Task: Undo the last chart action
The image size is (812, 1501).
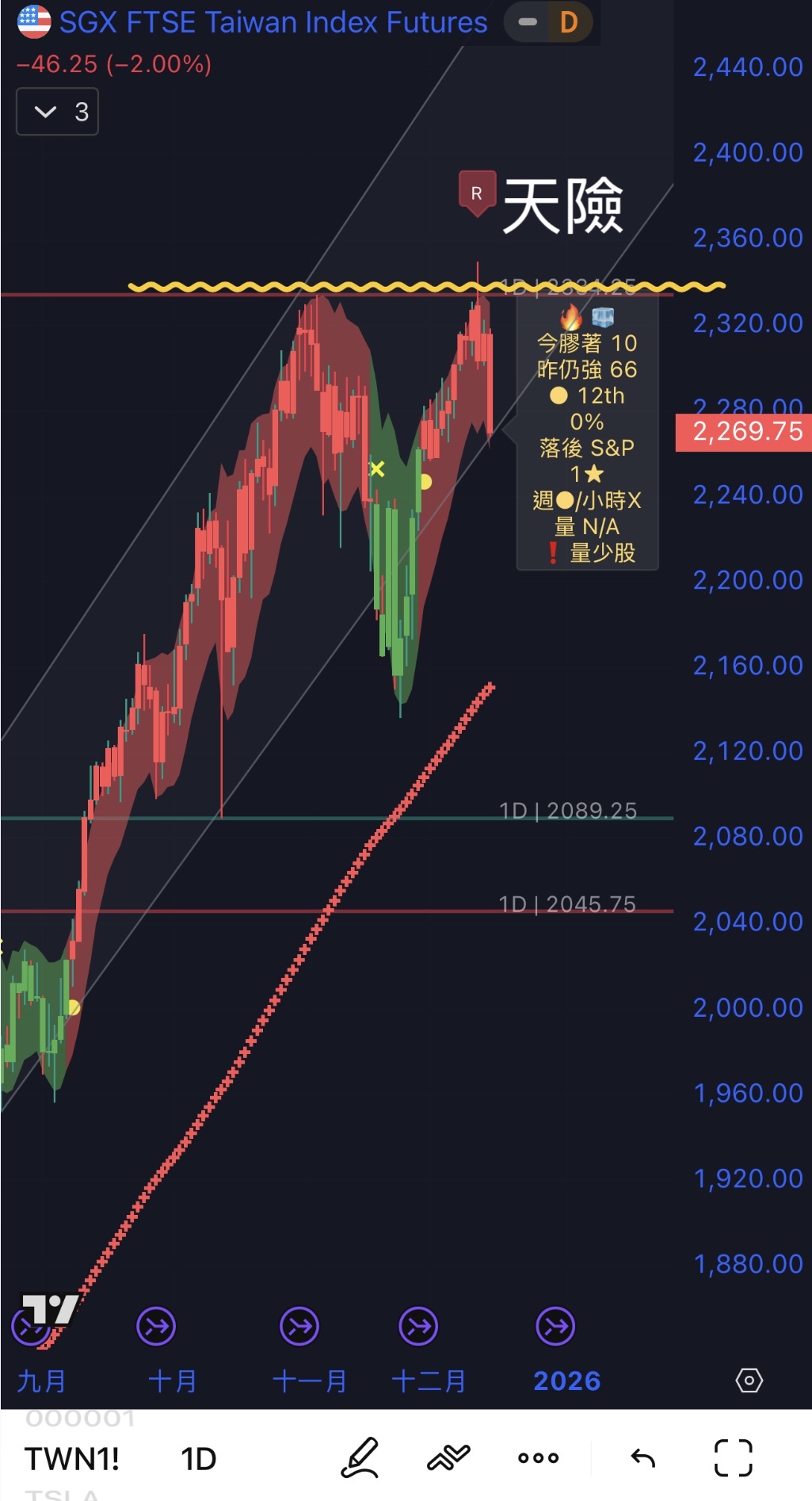Action: click(642, 1458)
